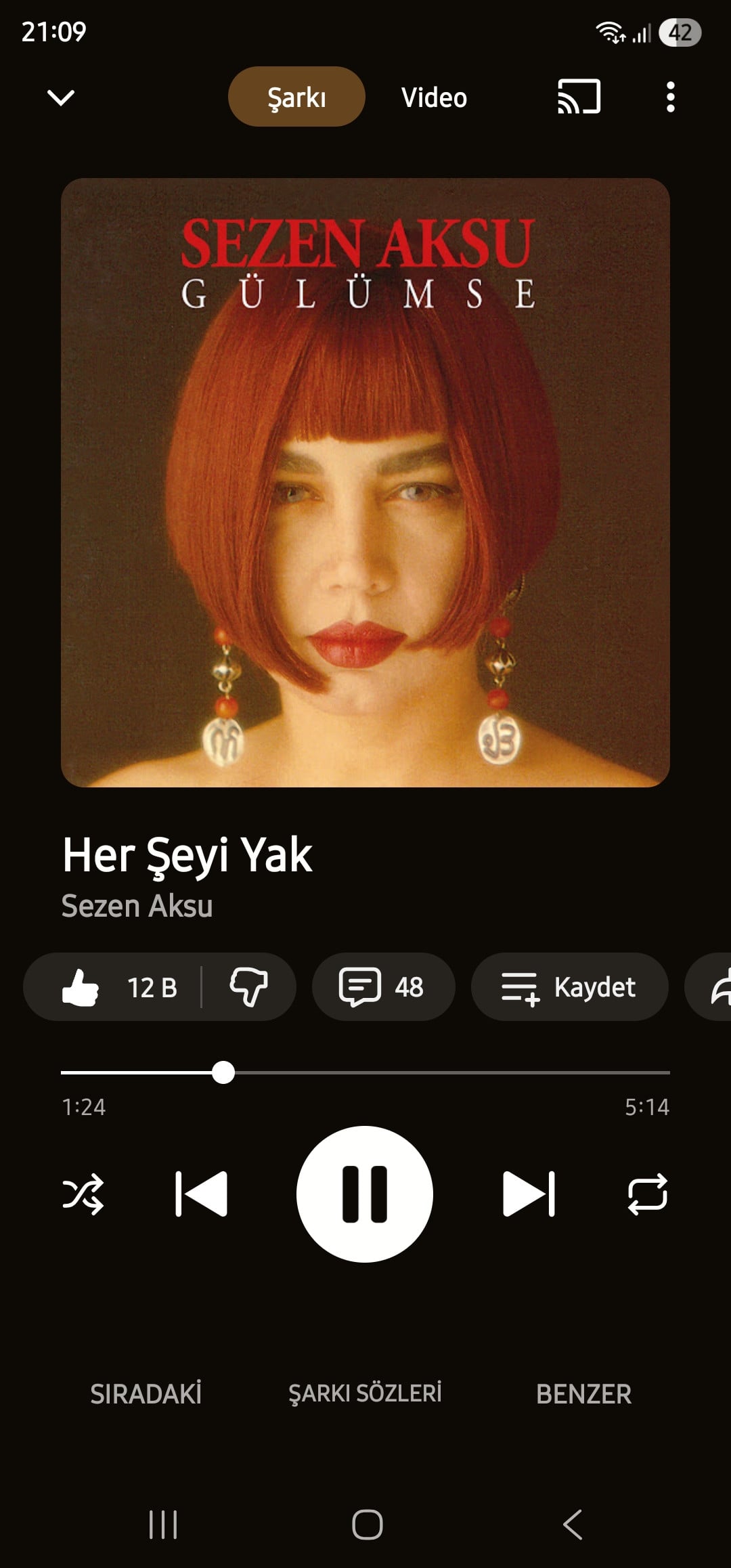This screenshot has height=1568, width=731.
Task: Toggle repeat mode
Action: click(x=648, y=1194)
